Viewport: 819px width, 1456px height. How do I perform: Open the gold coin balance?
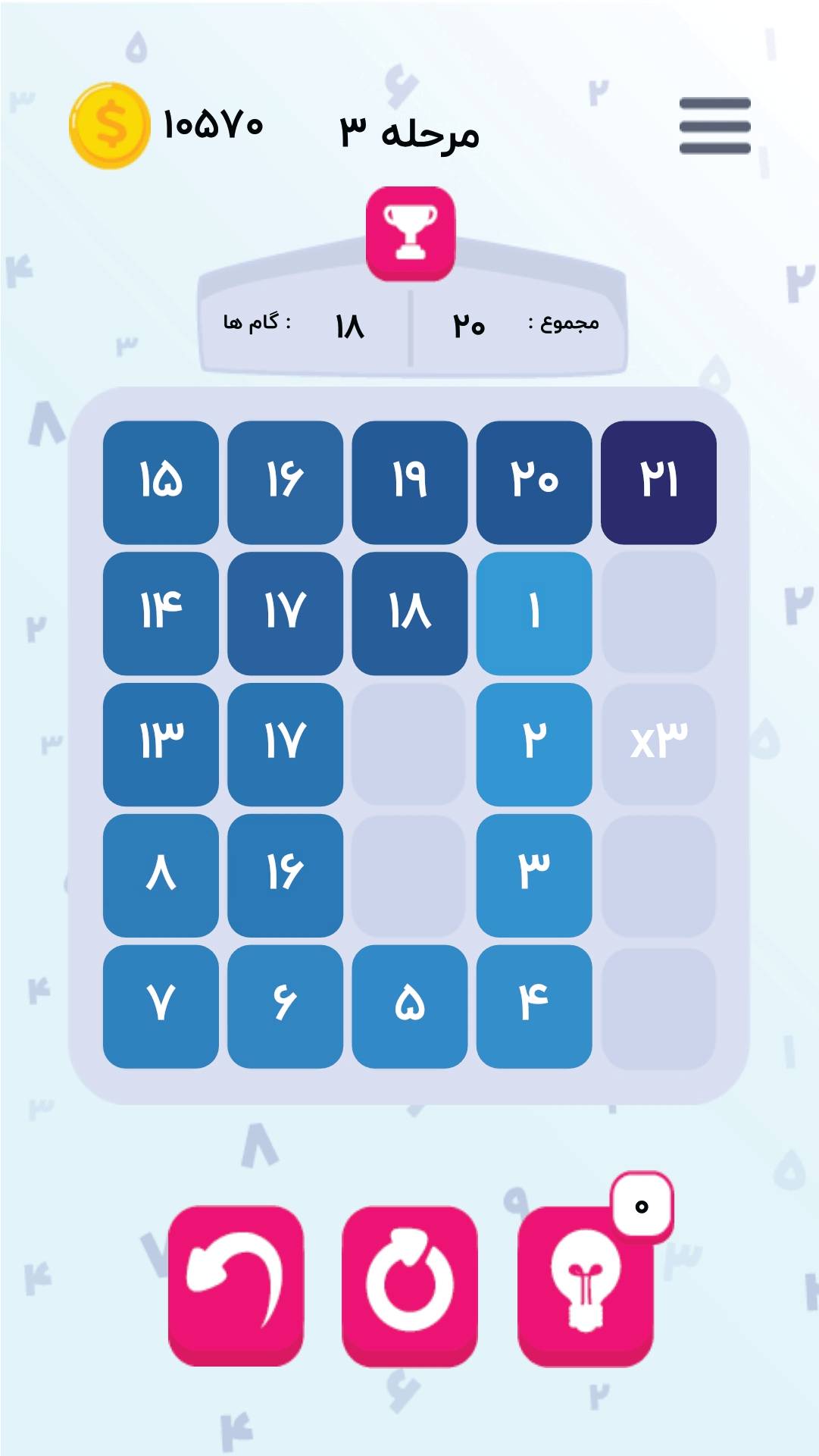pyautogui.click(x=111, y=125)
